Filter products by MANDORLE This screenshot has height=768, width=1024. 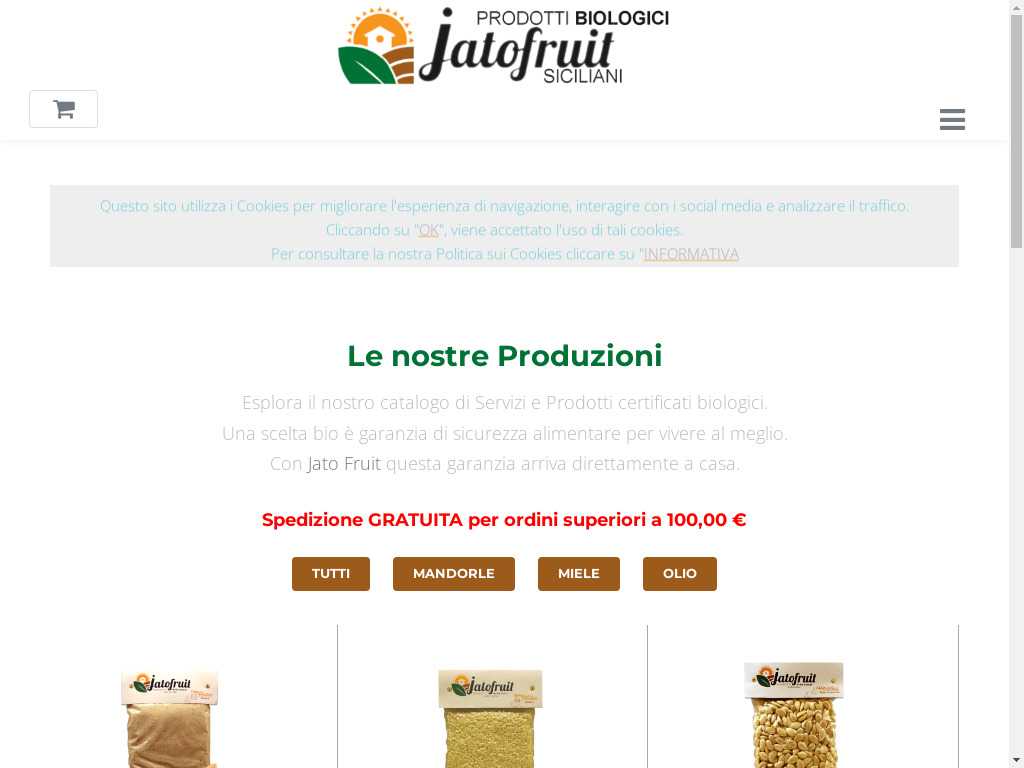coord(454,574)
